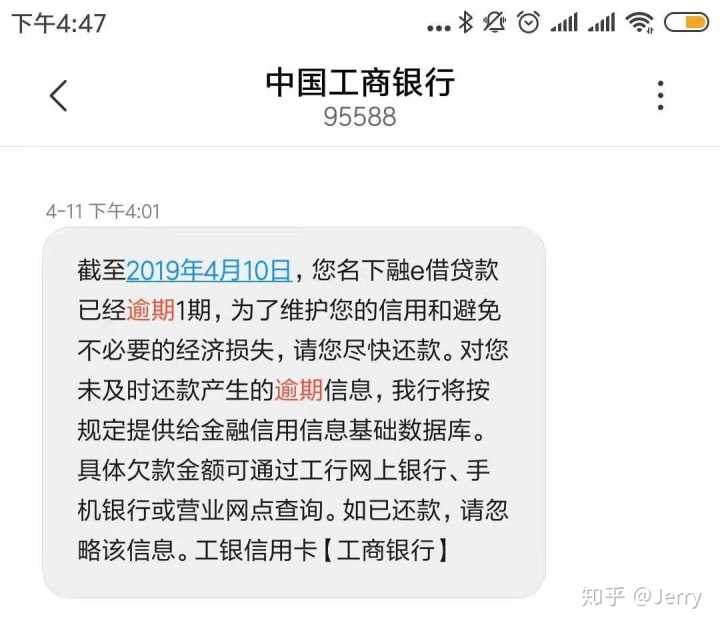Tap the 2019年4月10日 date link

pyautogui.click(x=209, y=271)
